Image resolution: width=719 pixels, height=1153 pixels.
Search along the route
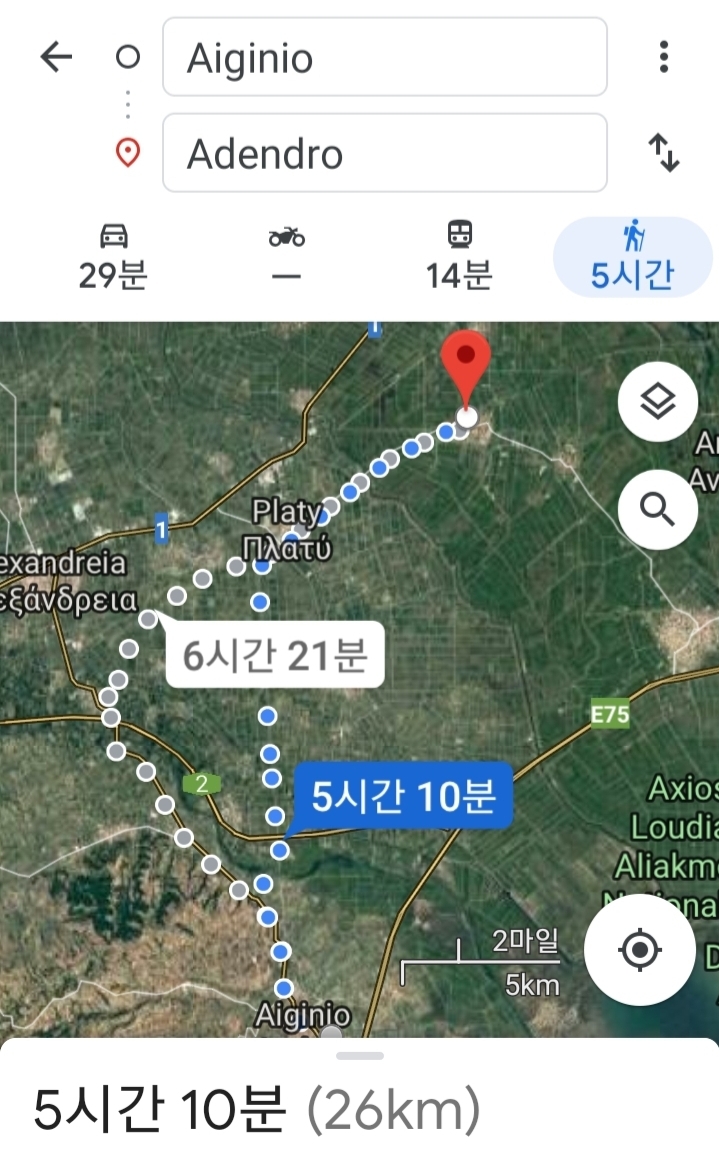pyautogui.click(x=657, y=510)
